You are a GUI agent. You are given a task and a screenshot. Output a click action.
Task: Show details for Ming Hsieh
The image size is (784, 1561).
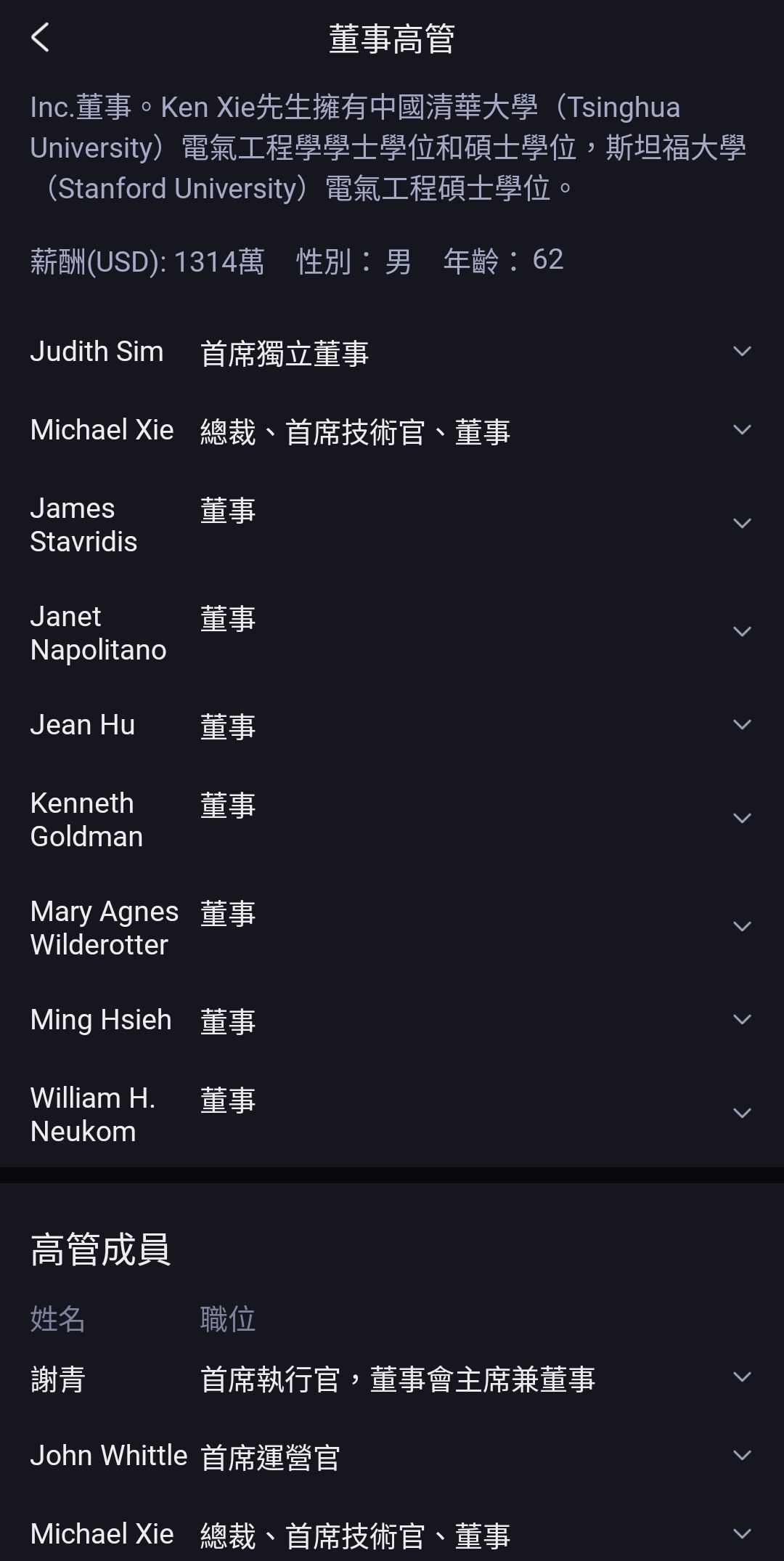coord(741,1020)
